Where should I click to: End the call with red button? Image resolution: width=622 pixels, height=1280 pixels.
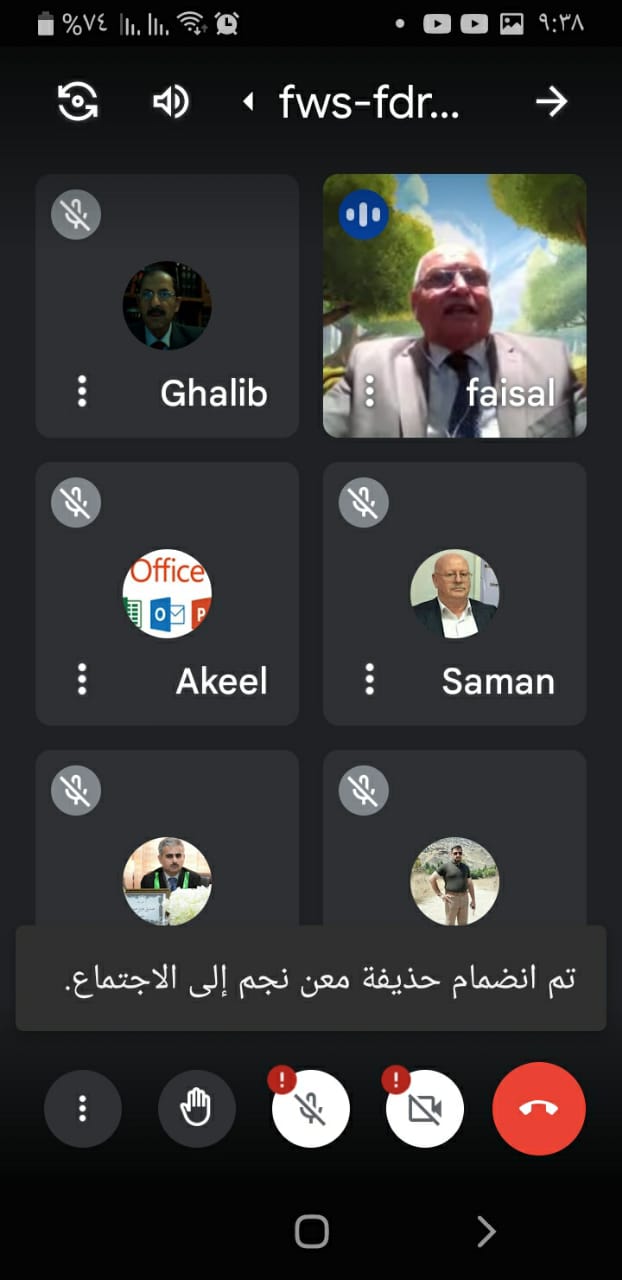pyautogui.click(x=539, y=1108)
